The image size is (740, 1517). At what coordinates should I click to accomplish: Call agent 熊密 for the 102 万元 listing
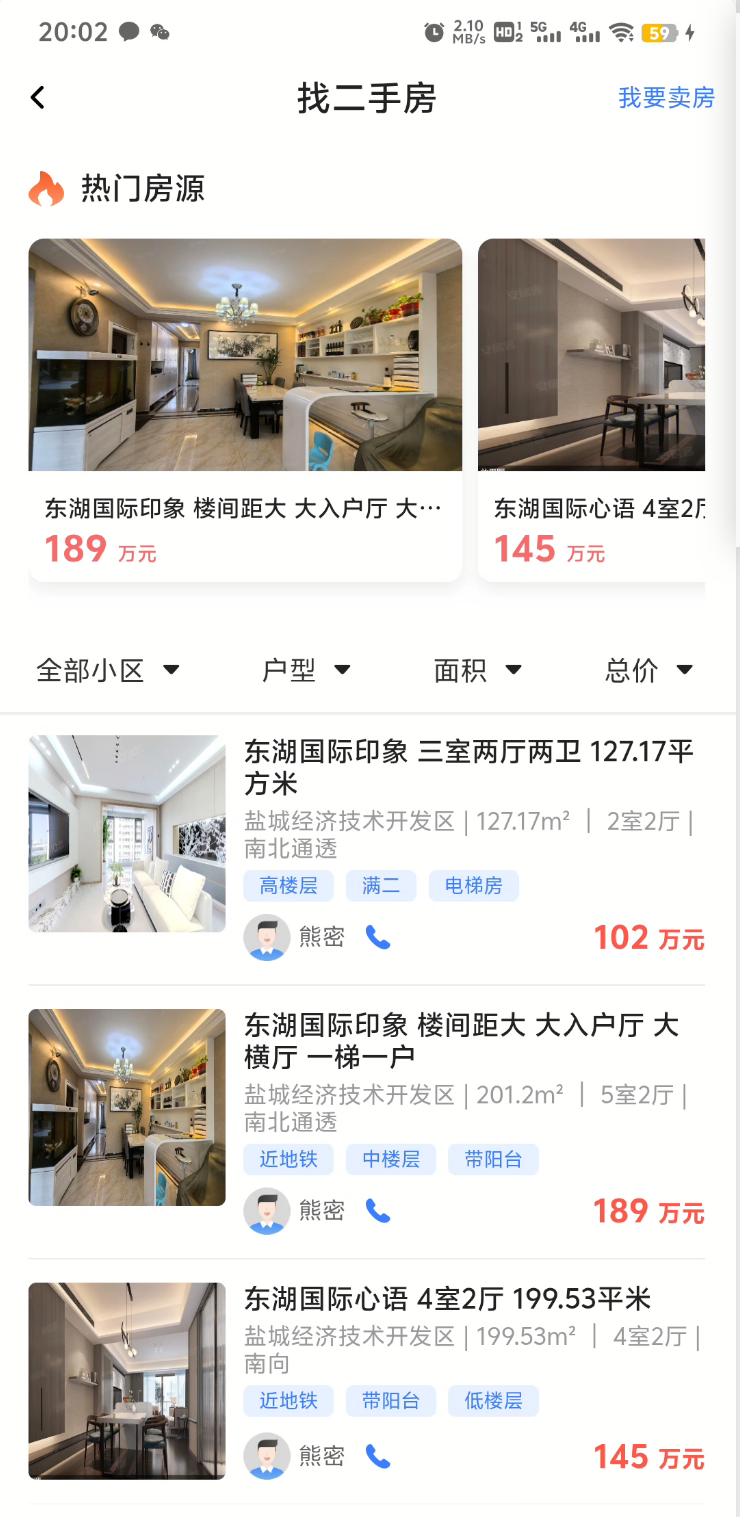378,938
